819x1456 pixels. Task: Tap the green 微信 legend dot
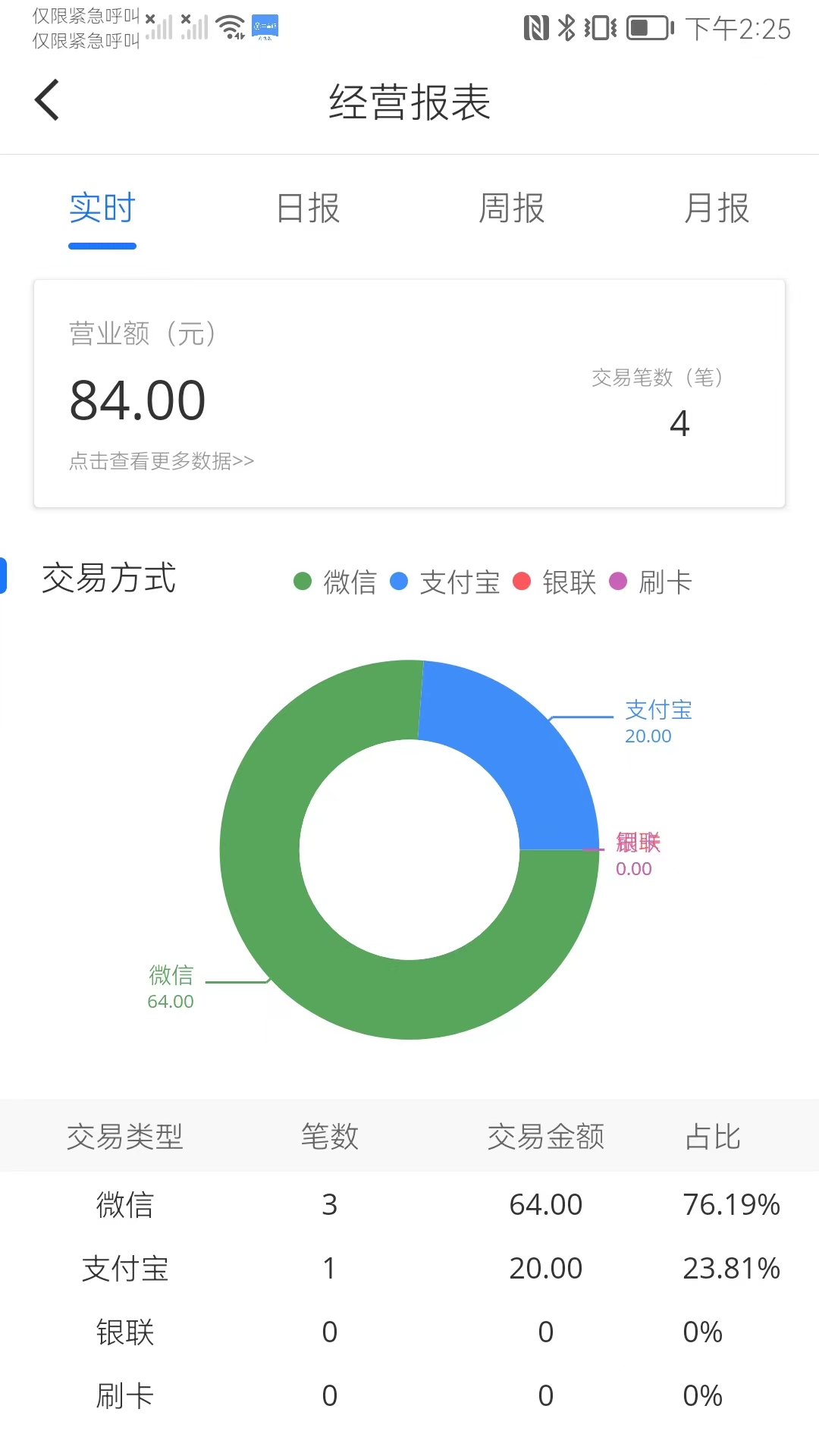pos(302,582)
